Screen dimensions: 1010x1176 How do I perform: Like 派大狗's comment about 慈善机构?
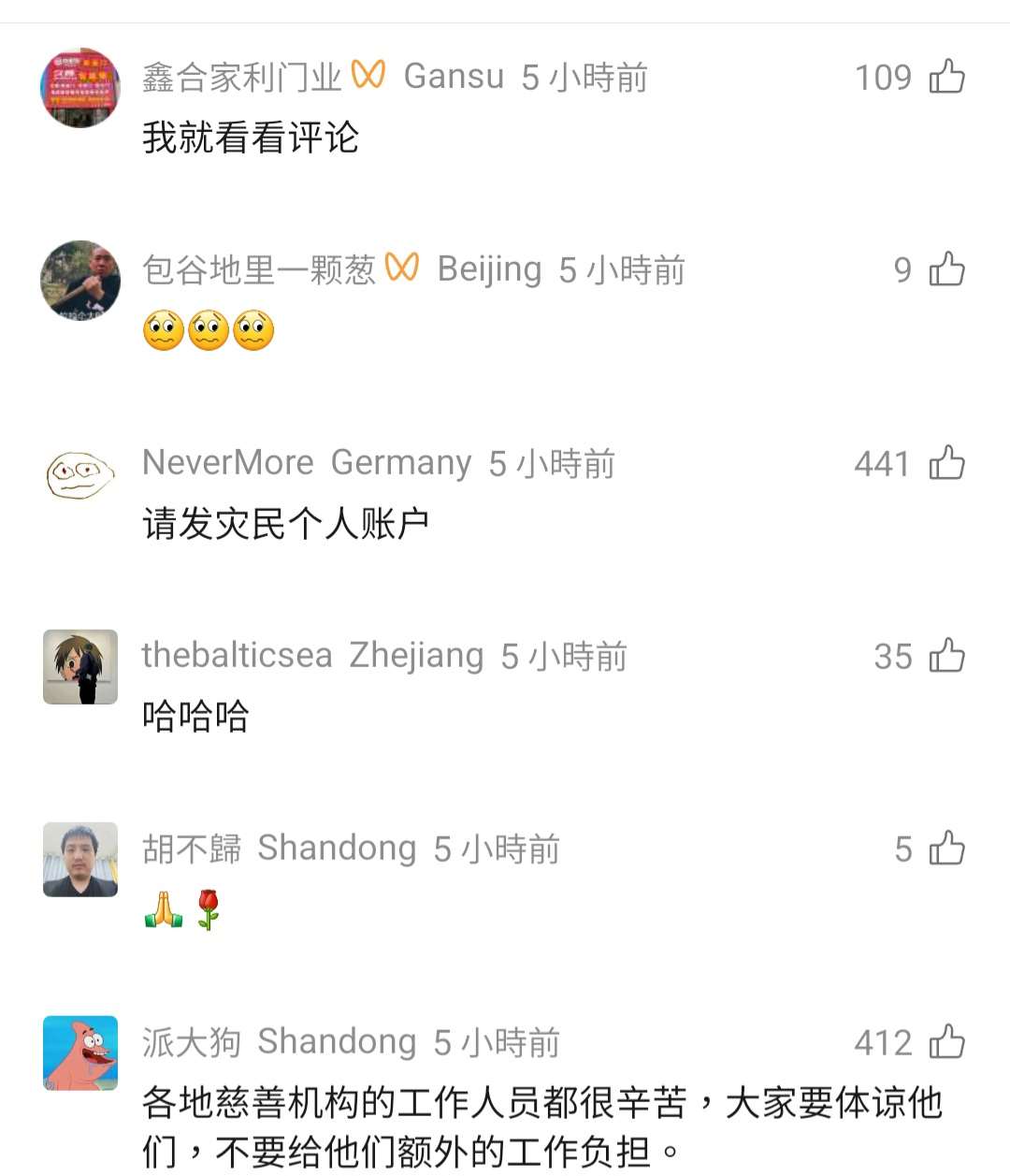pos(946,1042)
